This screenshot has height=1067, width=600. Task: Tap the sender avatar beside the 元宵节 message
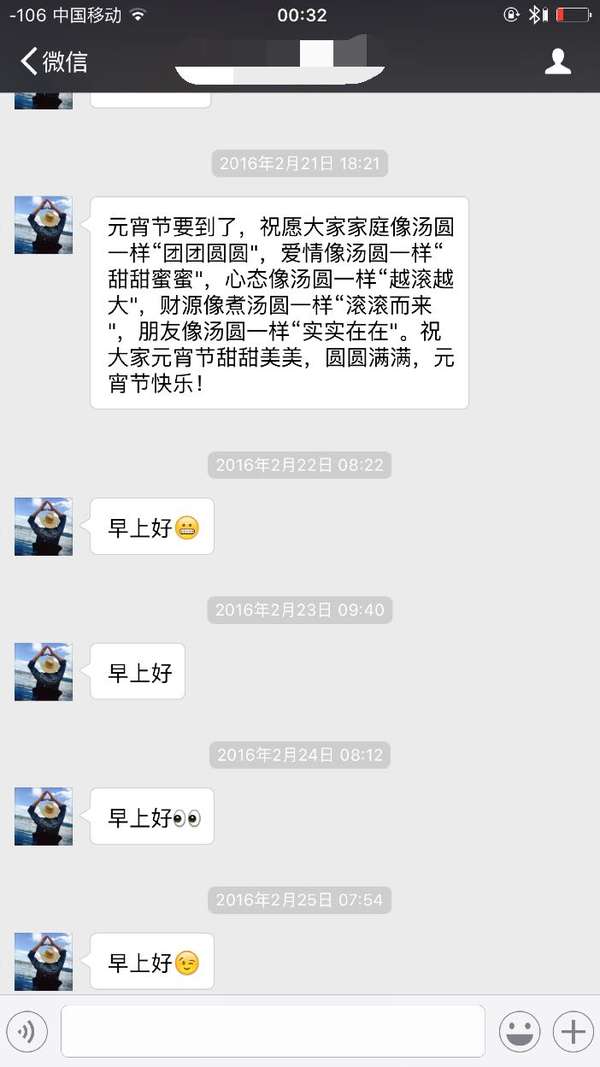43,225
